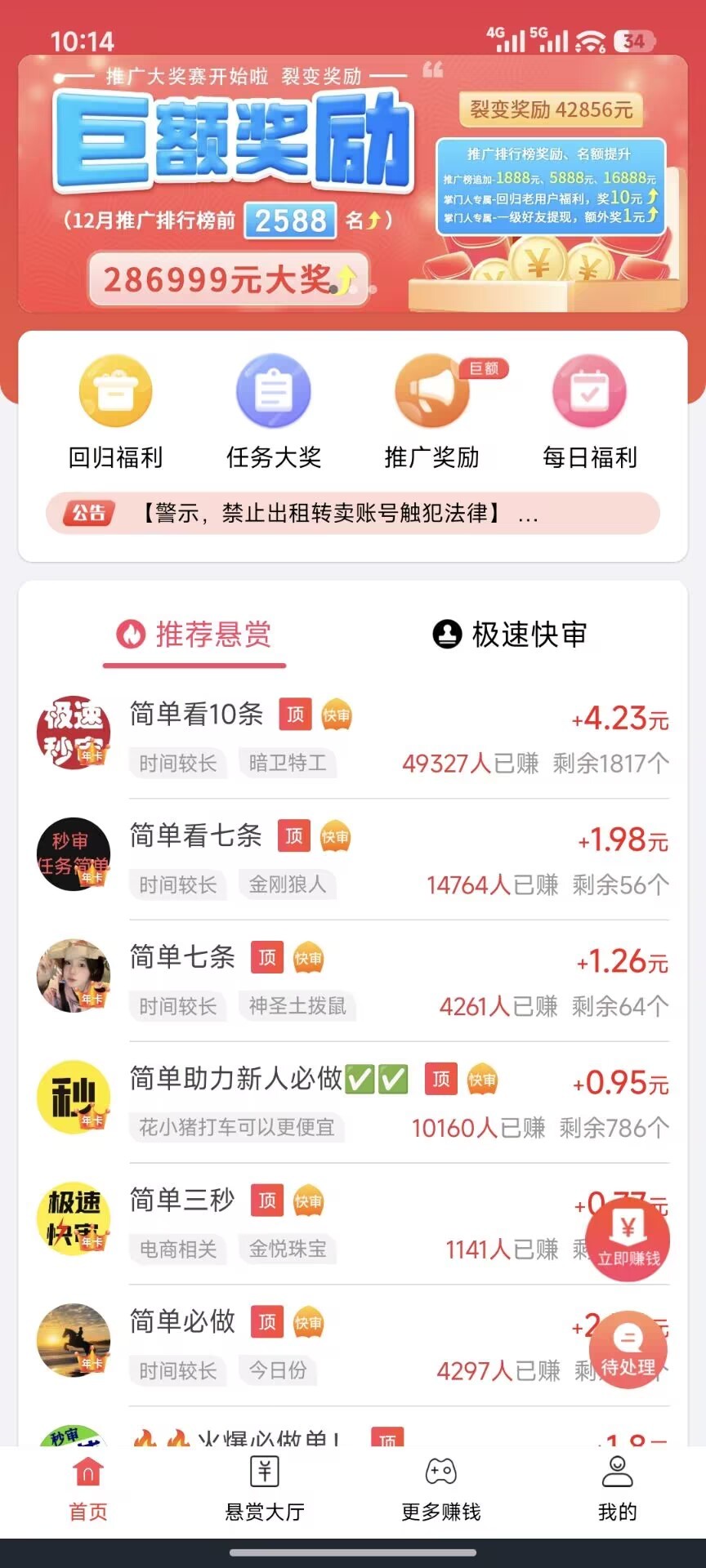Viewport: 706px width, 1568px height.
Task: Tap the 极速快审 person icon
Action: coord(445,634)
